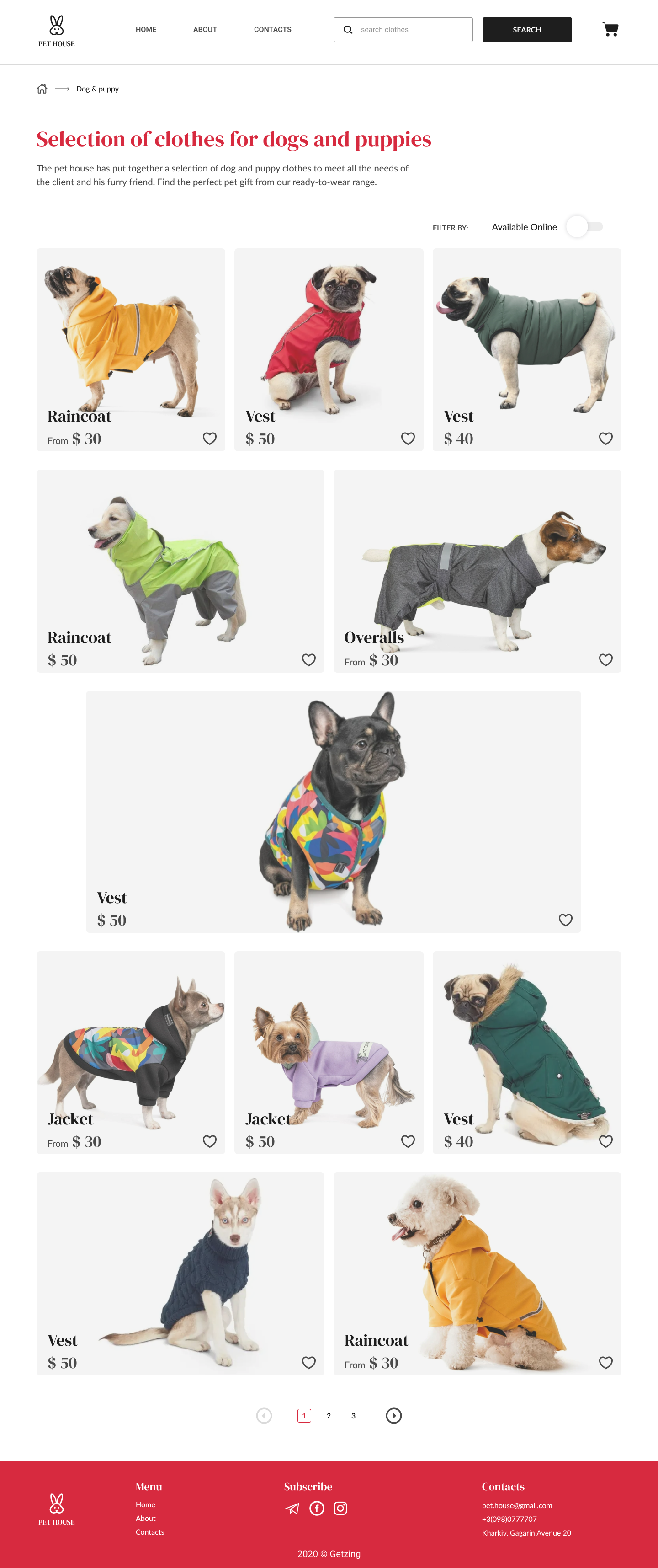This screenshot has height=1568, width=658.
Task: Open the Overalls product card
Action: 477,570
